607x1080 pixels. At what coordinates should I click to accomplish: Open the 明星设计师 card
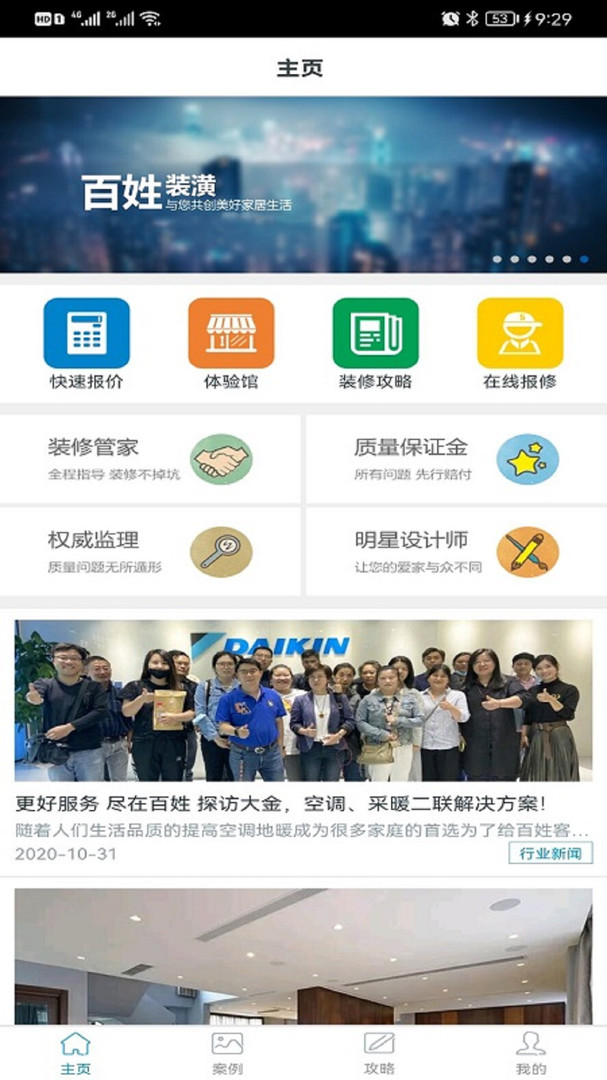pyautogui.click(x=456, y=551)
